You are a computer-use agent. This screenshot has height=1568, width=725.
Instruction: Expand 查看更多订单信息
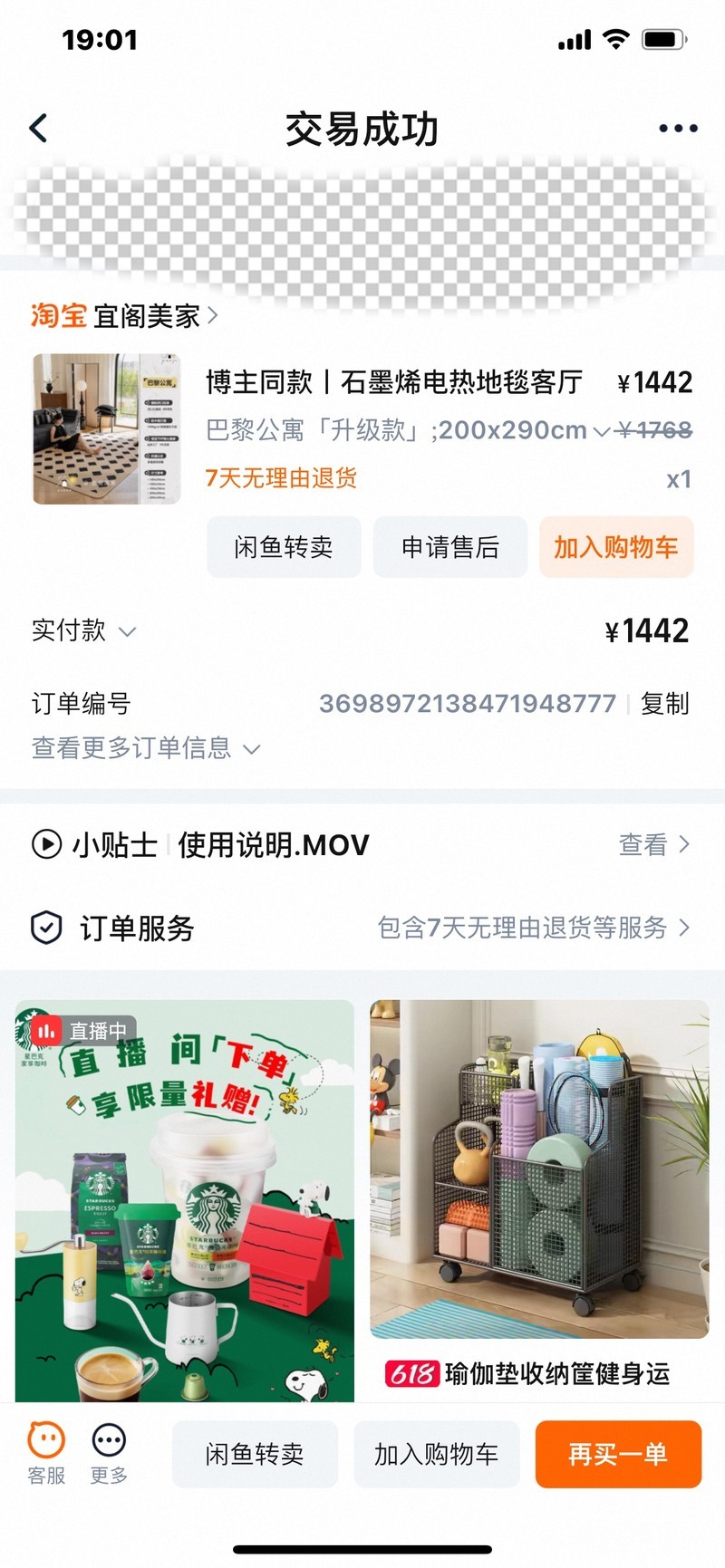[x=145, y=748]
